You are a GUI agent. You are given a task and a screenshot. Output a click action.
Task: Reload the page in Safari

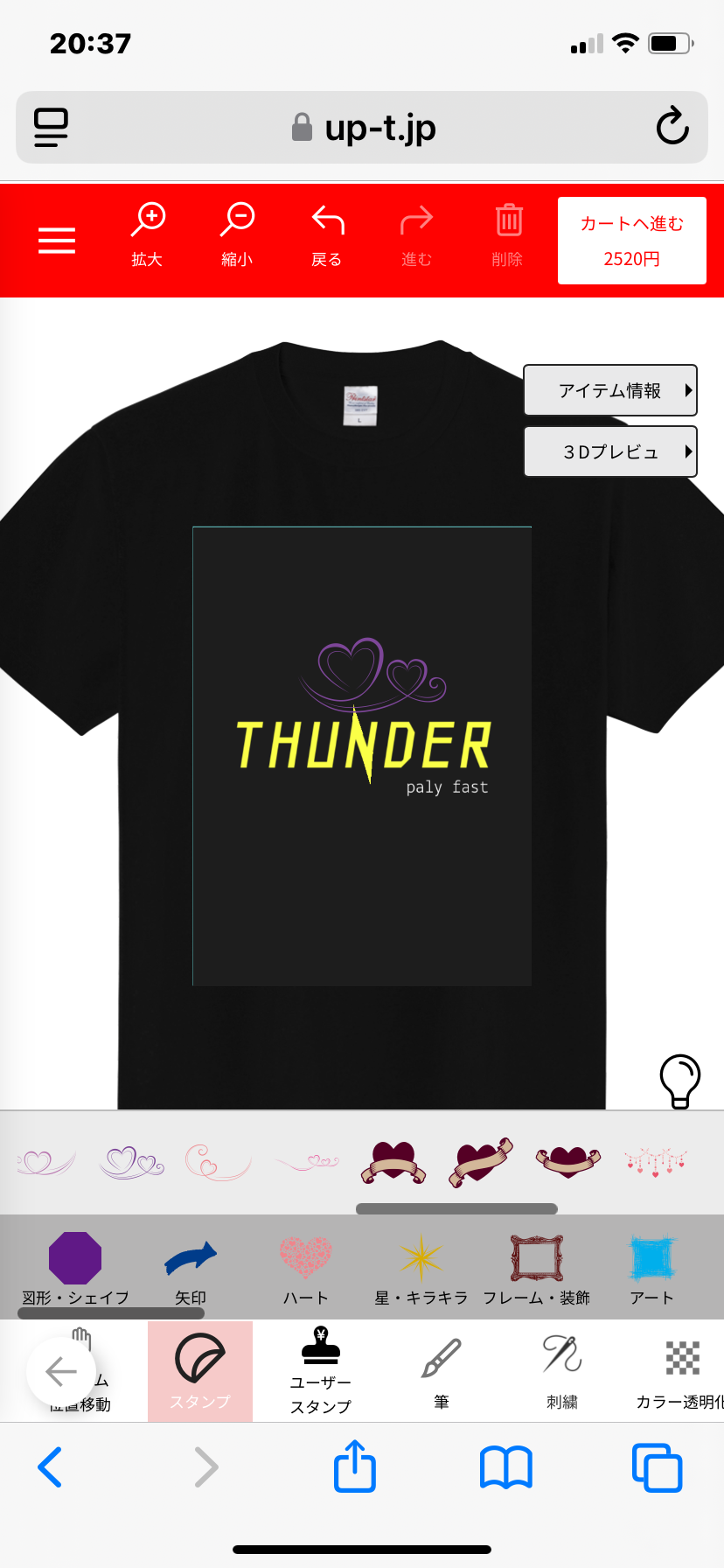coord(672,126)
